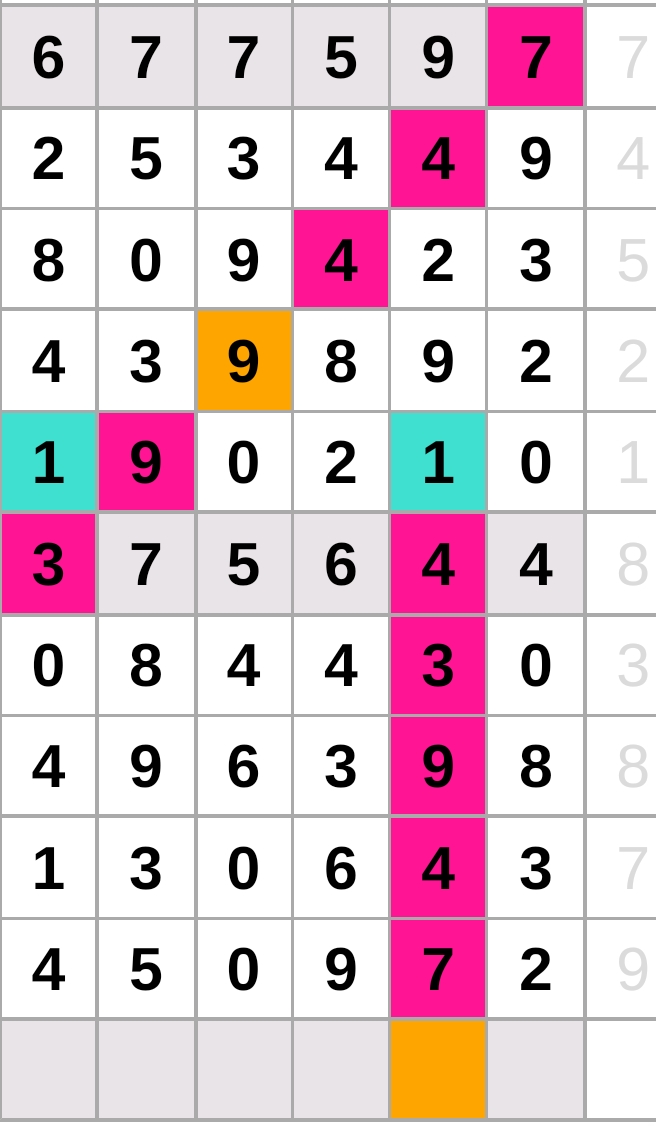Select the pink 3 beginning row 3-7-5-6
Screen dimensions: 656x1126
[48, 564]
